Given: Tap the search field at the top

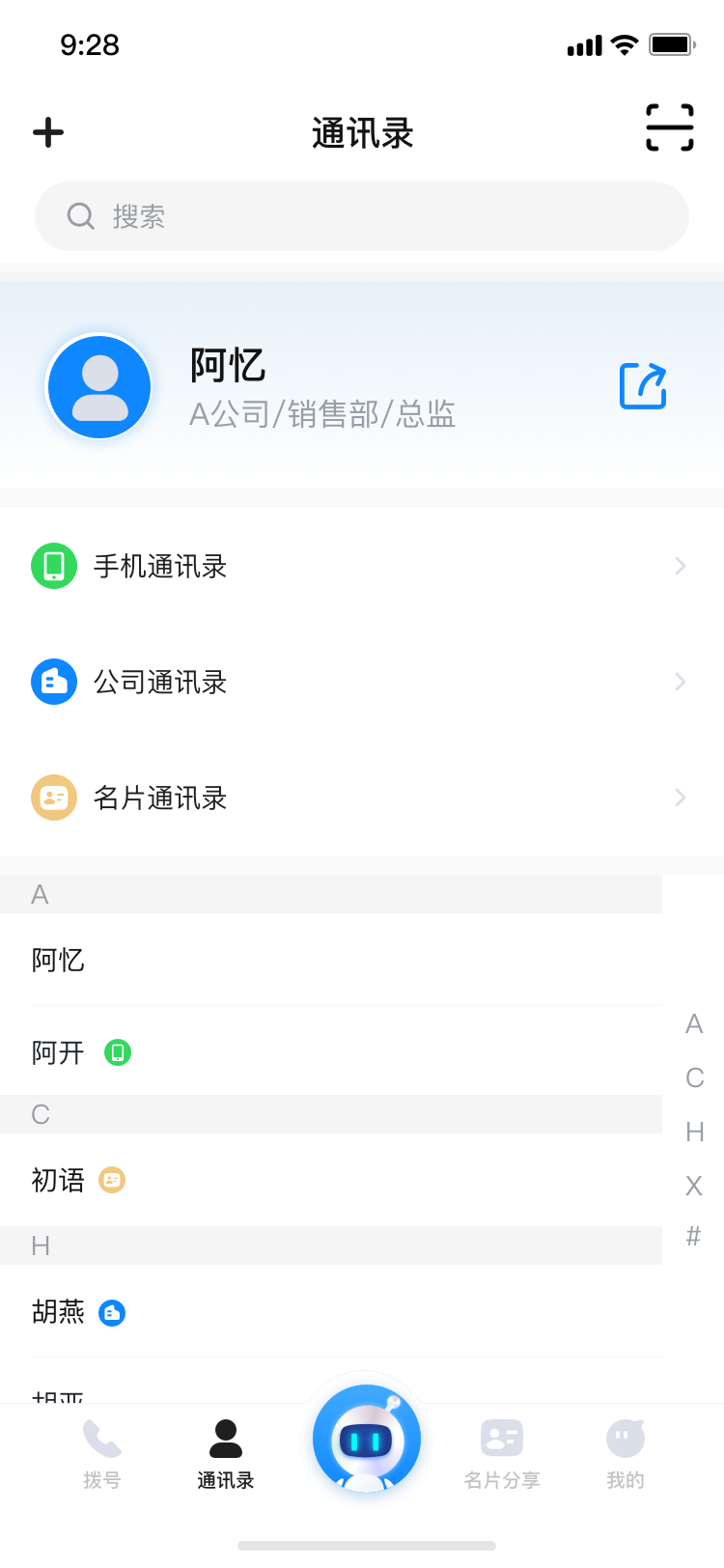Looking at the screenshot, I should pyautogui.click(x=362, y=215).
